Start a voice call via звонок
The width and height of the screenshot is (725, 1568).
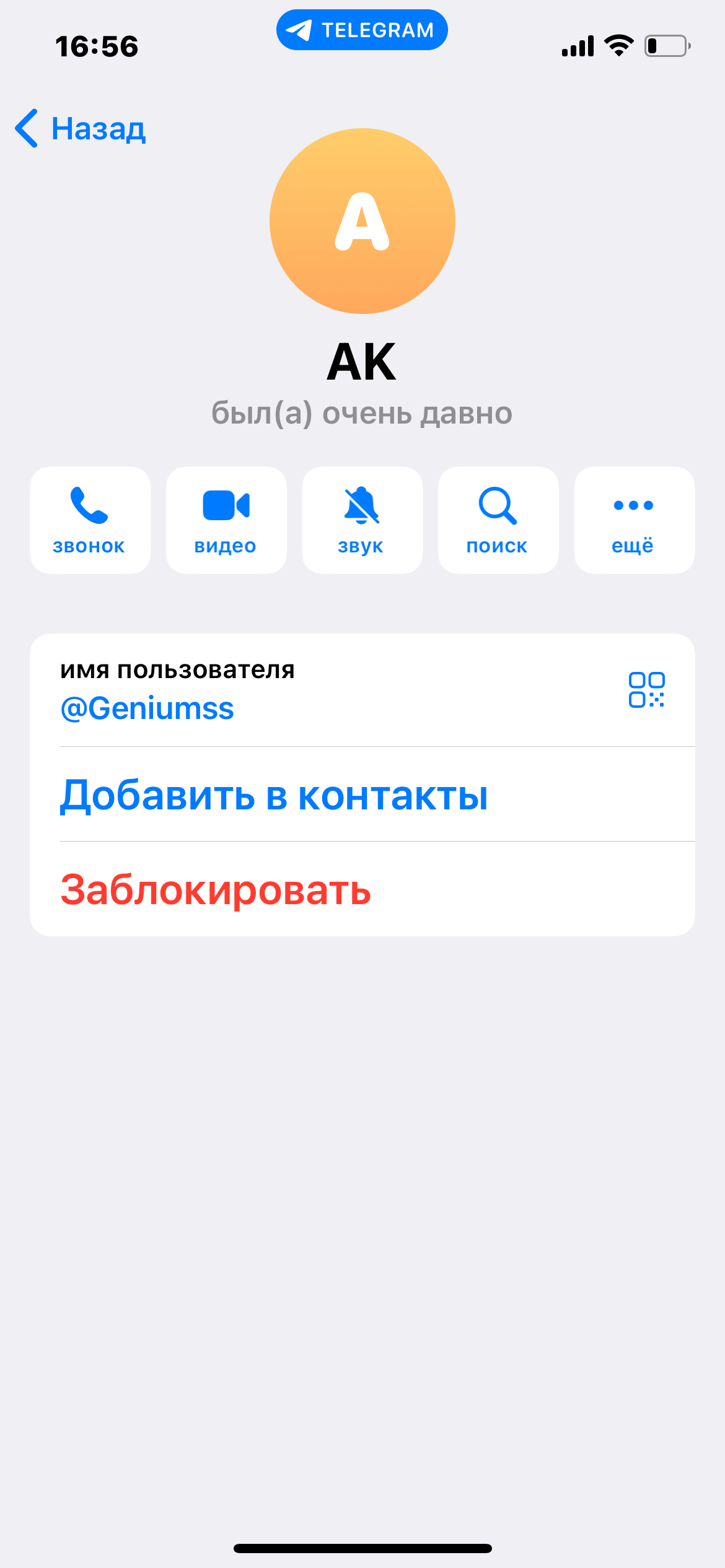coord(90,520)
